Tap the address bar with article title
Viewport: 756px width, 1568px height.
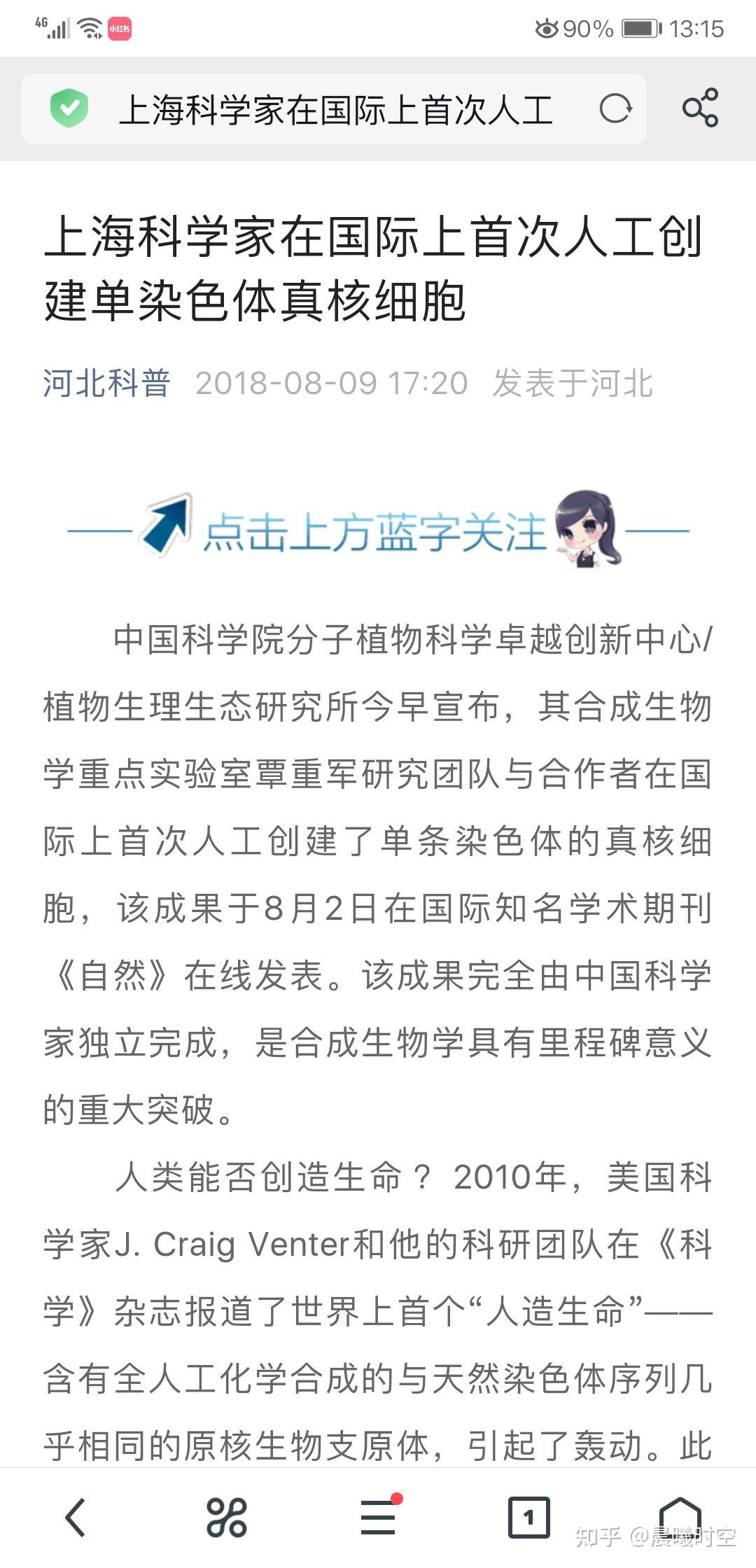point(336,110)
